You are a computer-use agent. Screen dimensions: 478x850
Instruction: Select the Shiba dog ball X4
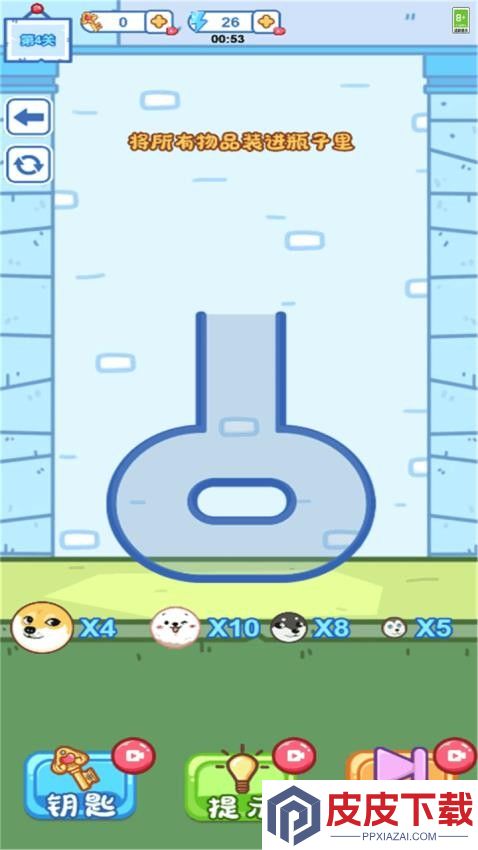[42, 627]
